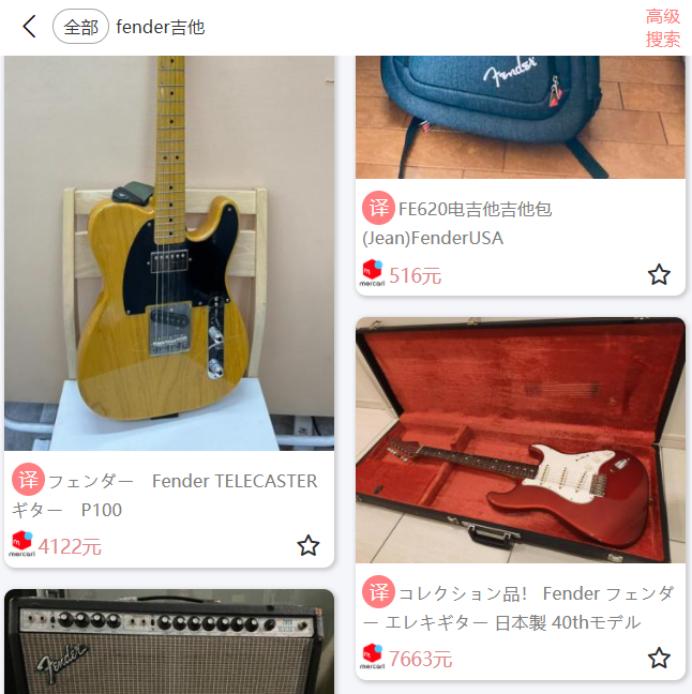
Task: Go back with the arrow icon
Action: 29,27
